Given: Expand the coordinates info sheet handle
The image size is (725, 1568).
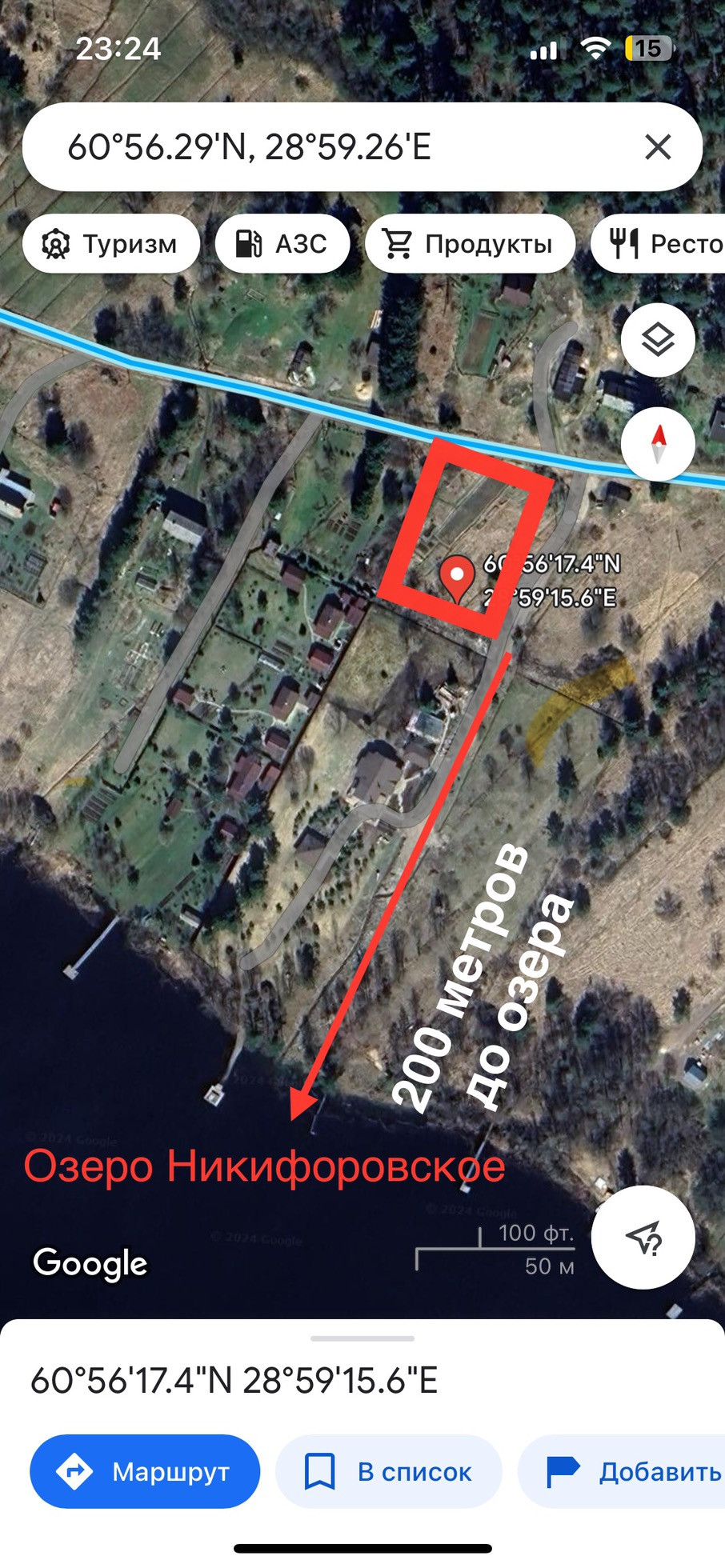Looking at the screenshot, I should [x=362, y=1338].
